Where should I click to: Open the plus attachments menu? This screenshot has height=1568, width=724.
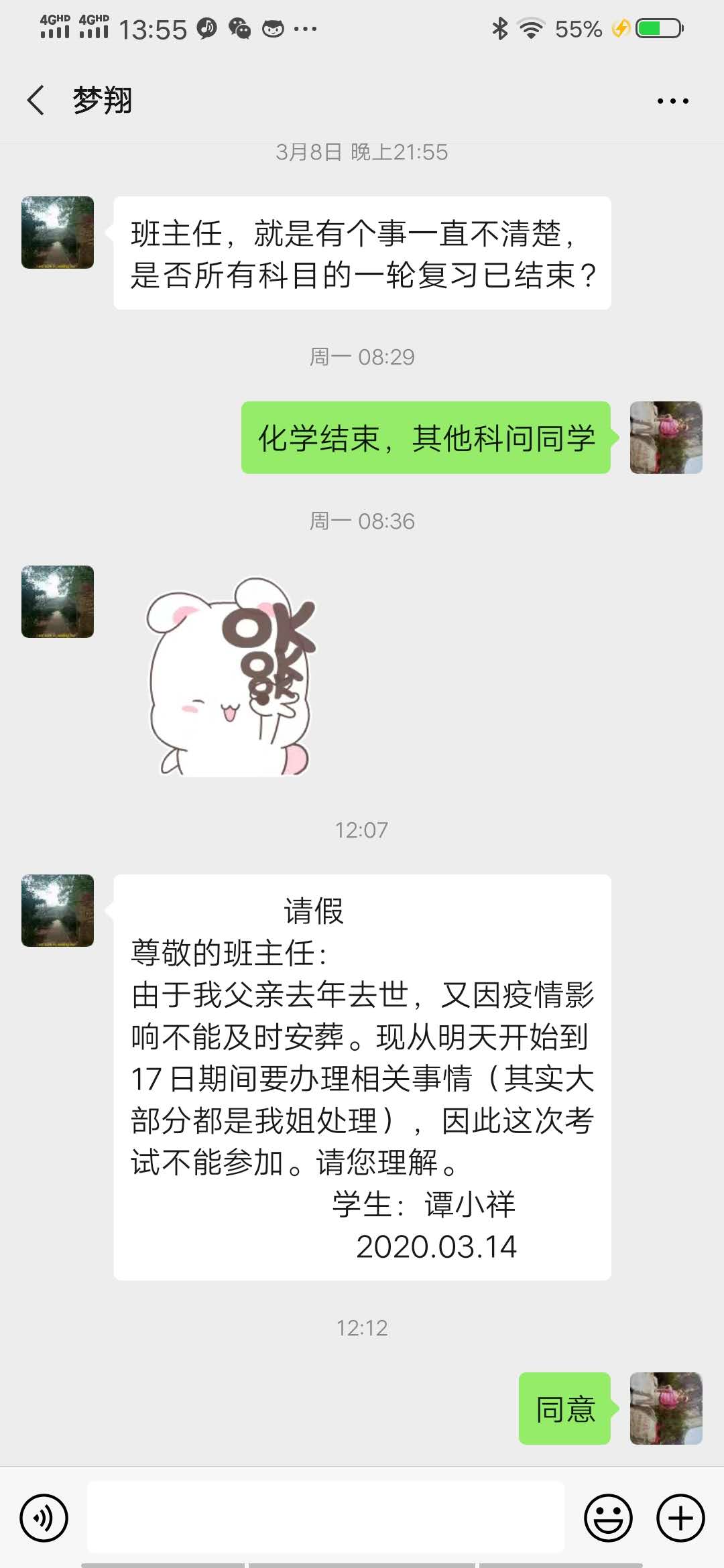pos(680,1518)
